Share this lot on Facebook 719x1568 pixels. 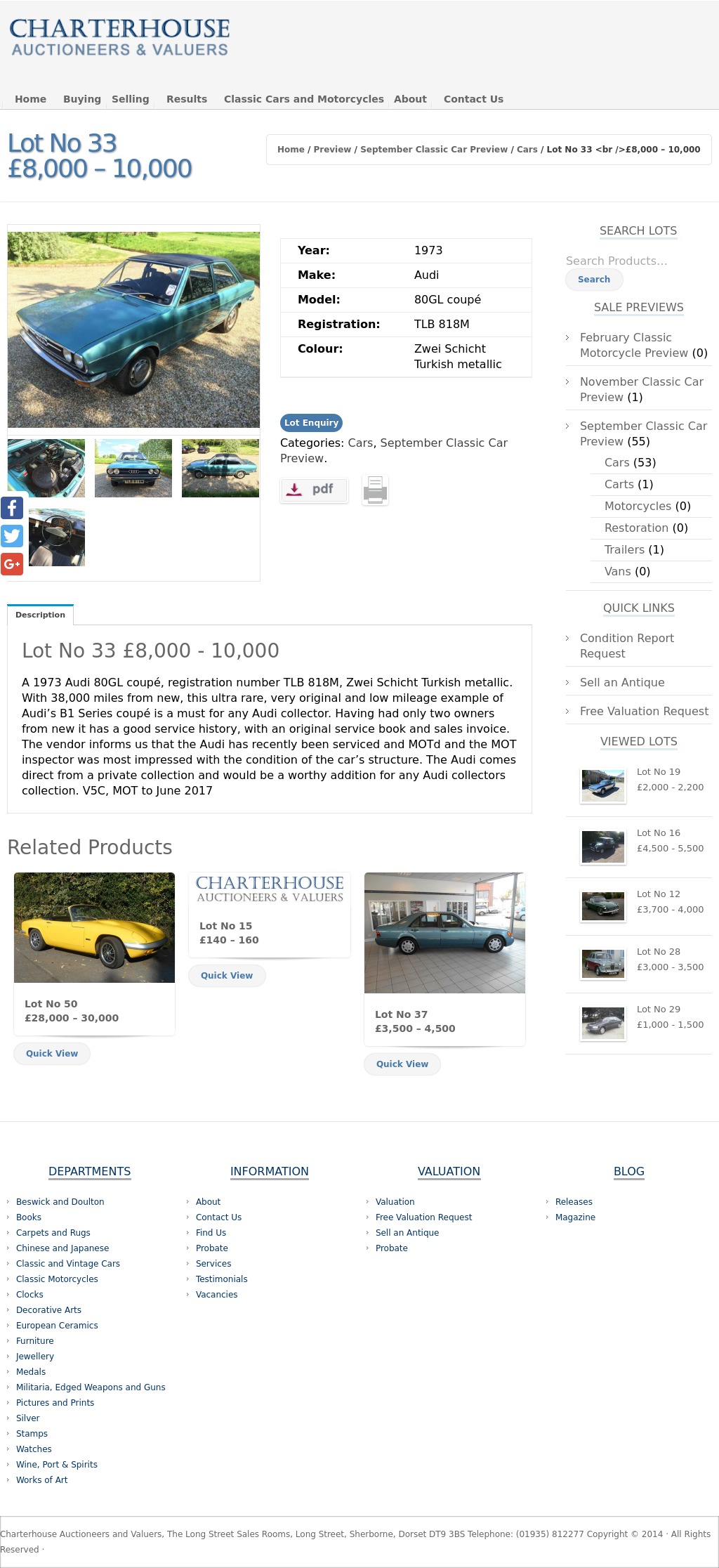tap(12, 507)
